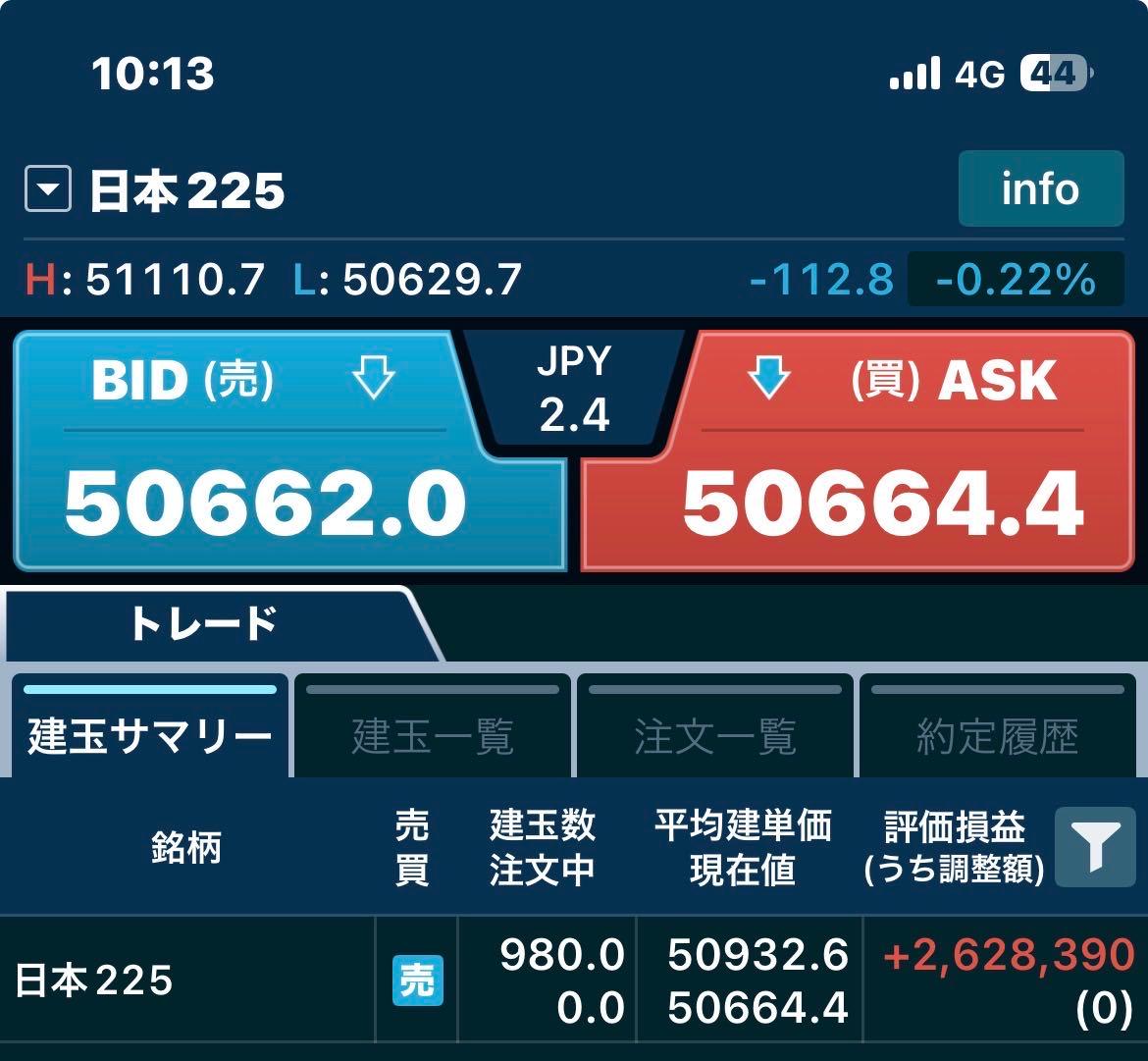Tap the info button
This screenshot has width=1148, height=1061.
1040,188
